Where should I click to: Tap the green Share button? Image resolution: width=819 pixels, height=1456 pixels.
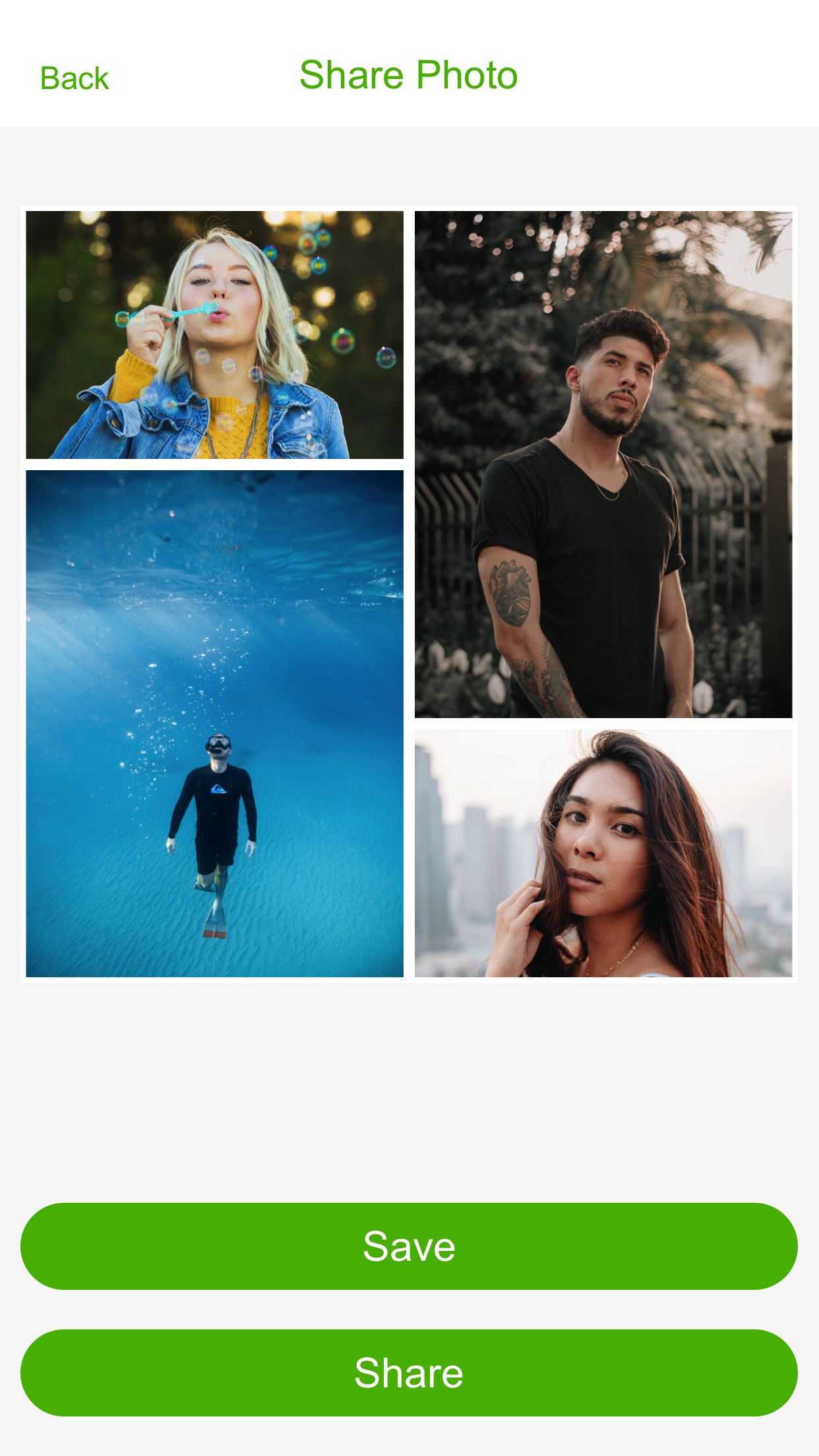(409, 1372)
